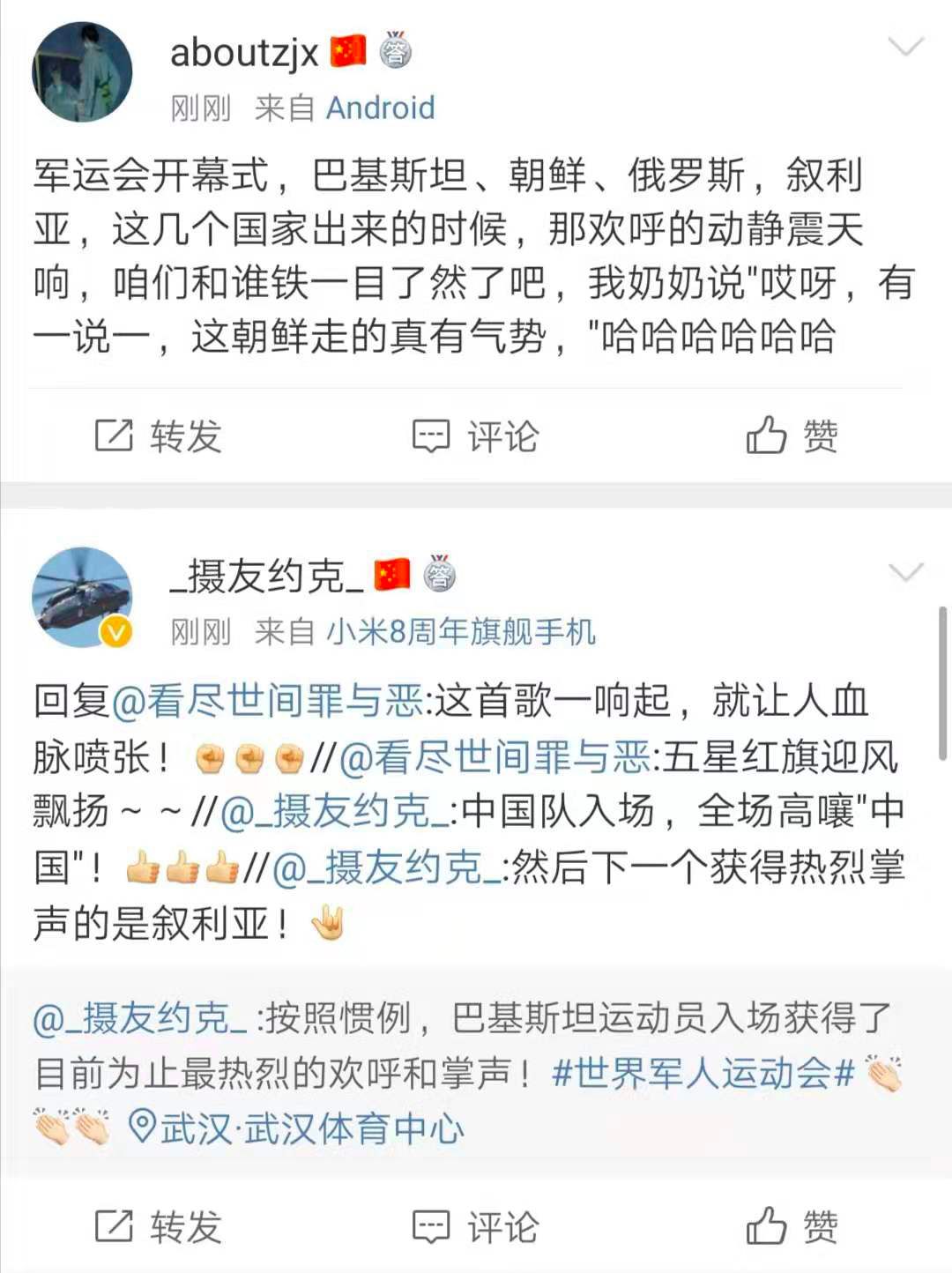
Task: Open Android source link on aboutzjx's post
Action: 380,108
